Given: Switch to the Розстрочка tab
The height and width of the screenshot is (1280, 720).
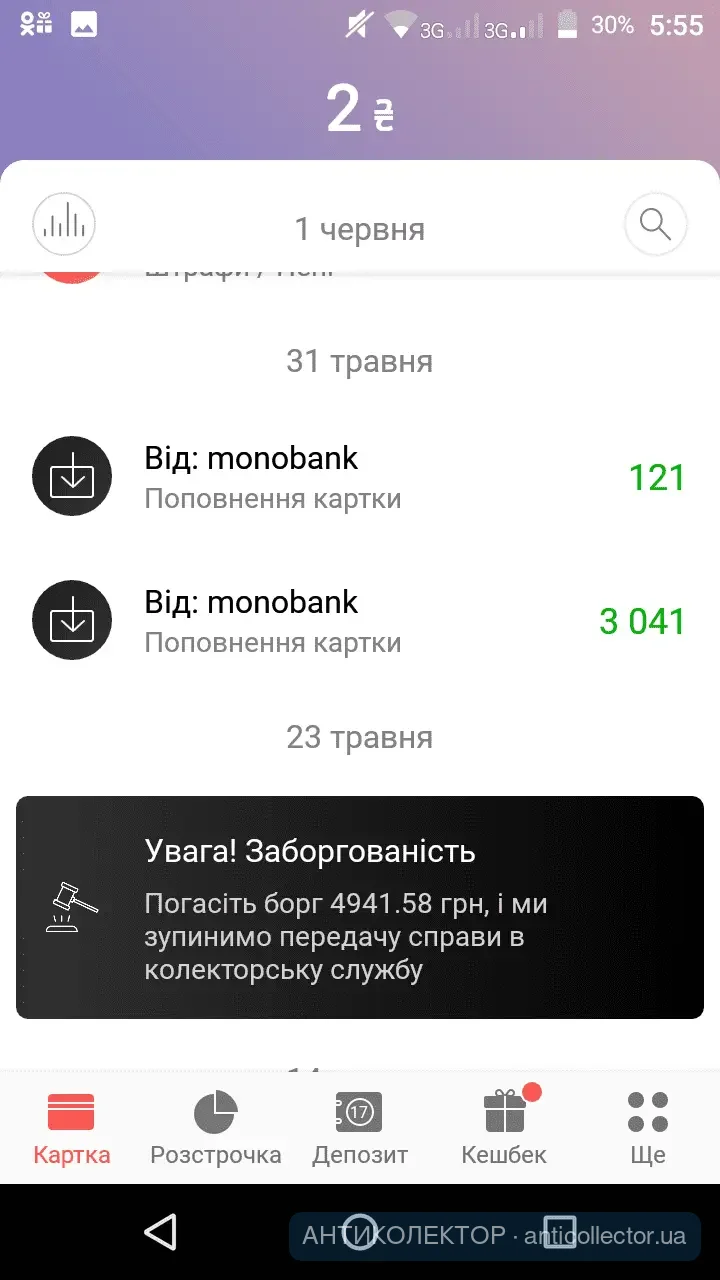Looking at the screenshot, I should (216, 1128).
